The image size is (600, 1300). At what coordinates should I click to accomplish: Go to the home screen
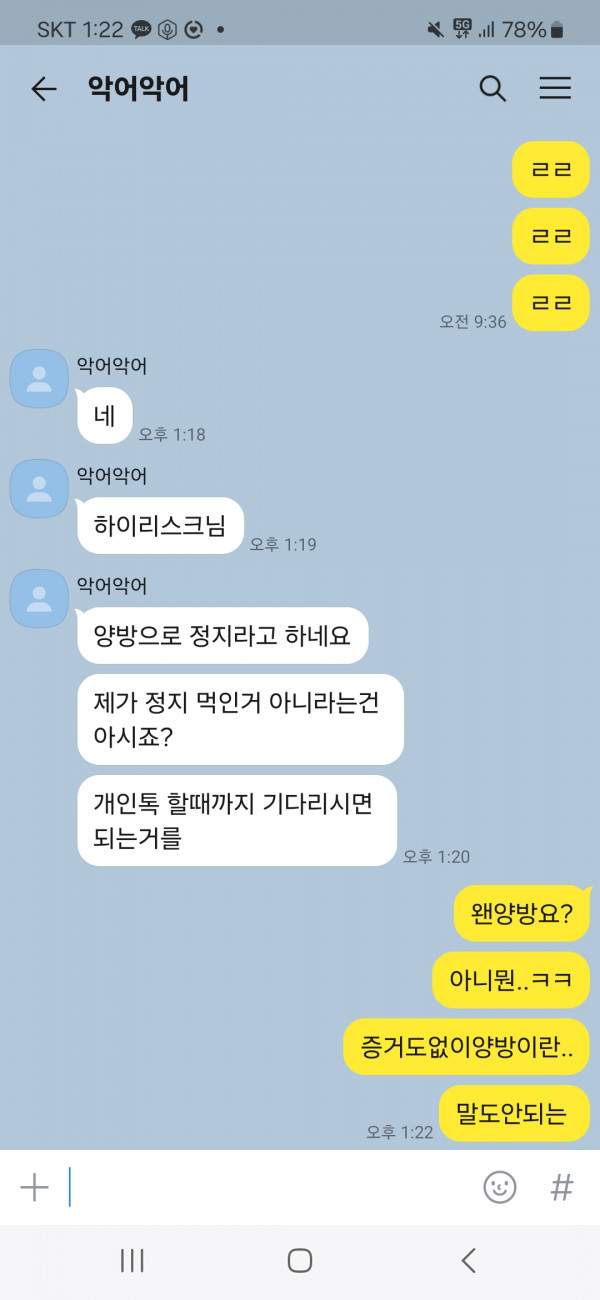tap(300, 1261)
